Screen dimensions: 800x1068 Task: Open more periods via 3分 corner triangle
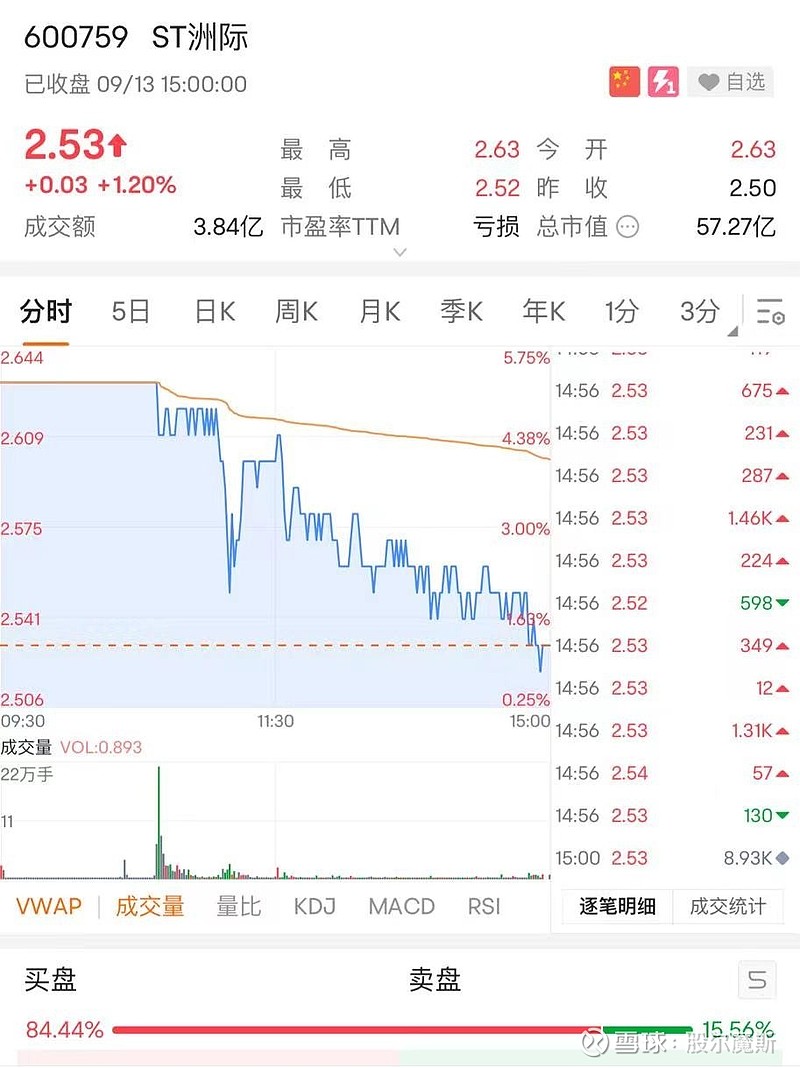click(x=733, y=330)
